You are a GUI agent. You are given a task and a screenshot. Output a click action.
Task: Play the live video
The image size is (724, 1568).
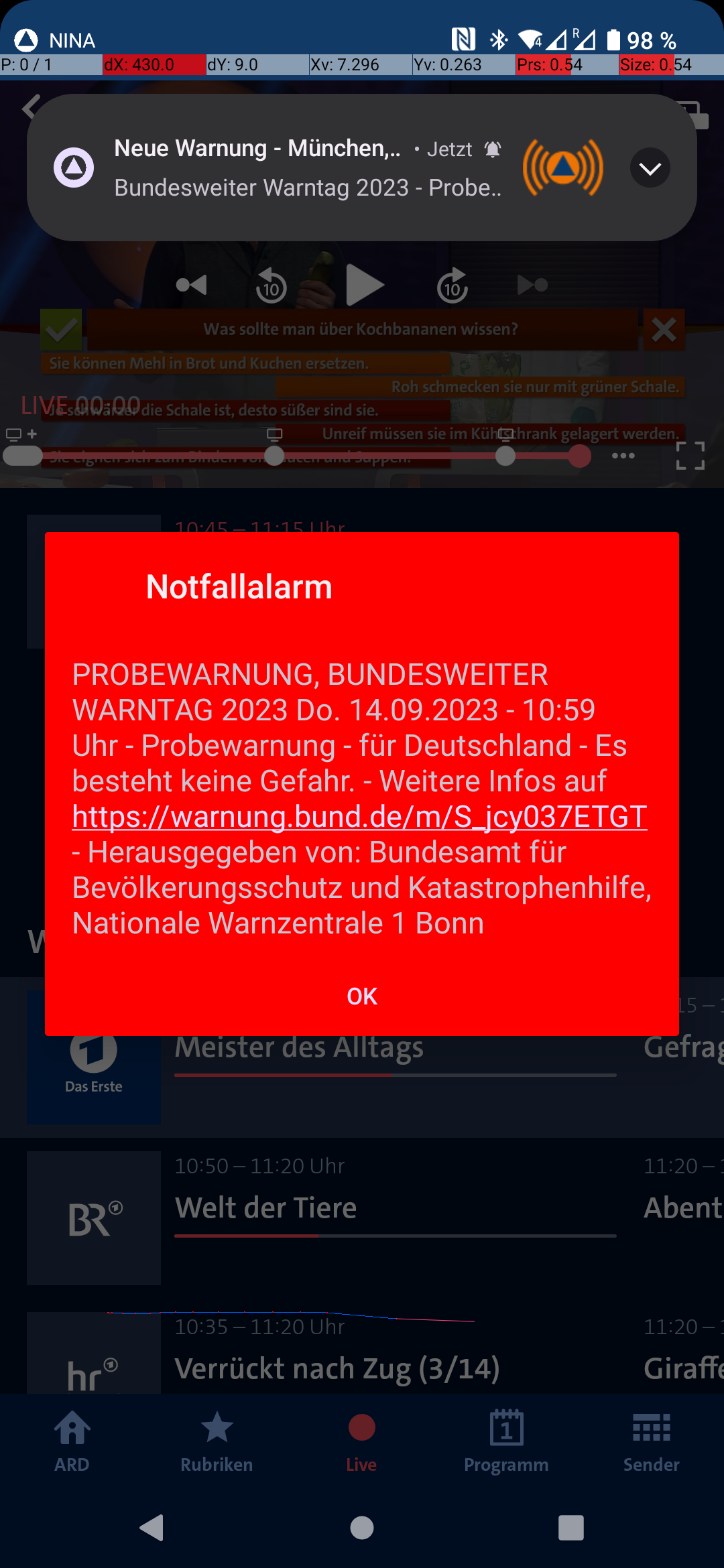pyautogui.click(x=364, y=285)
